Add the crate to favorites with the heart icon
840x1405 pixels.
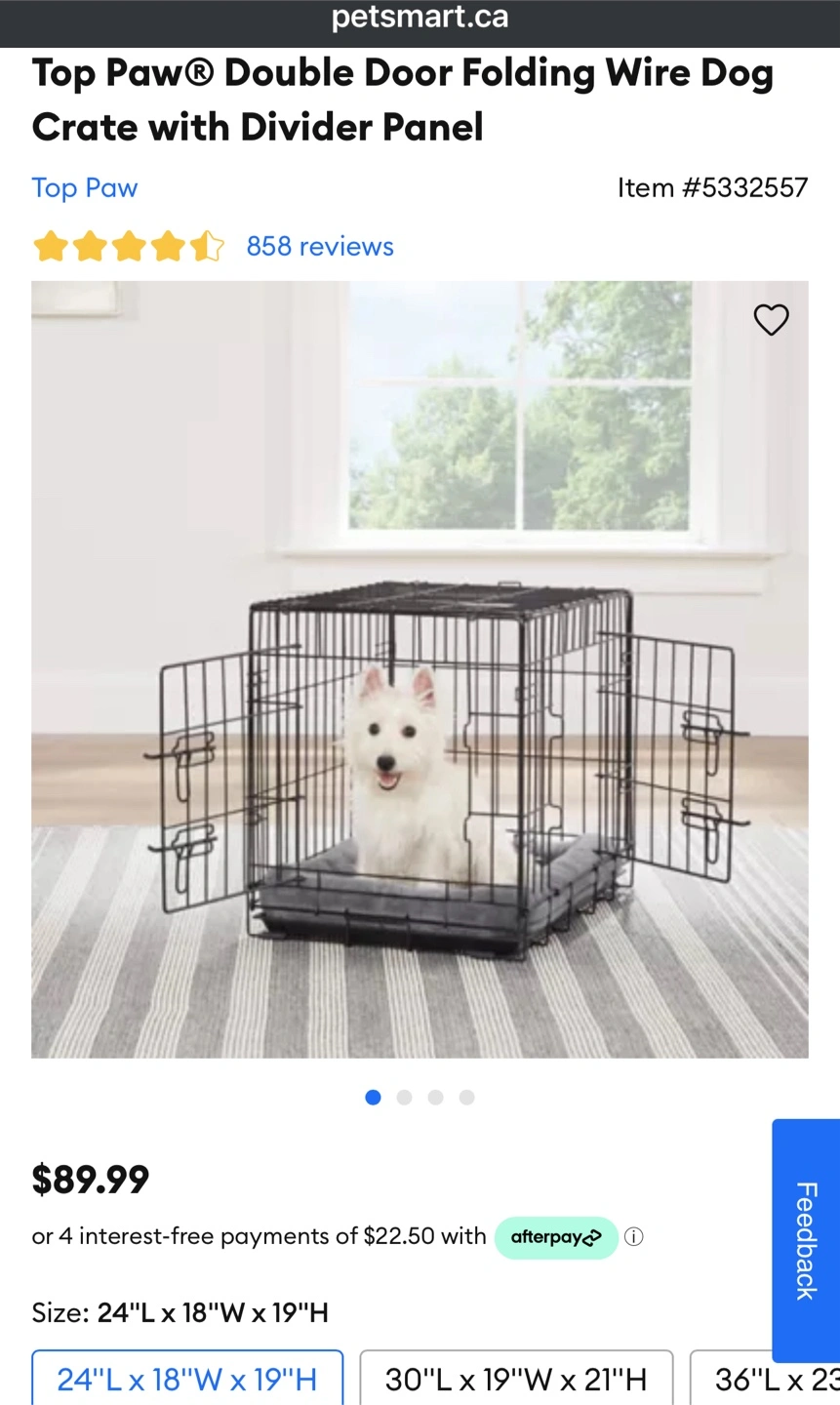click(x=771, y=320)
